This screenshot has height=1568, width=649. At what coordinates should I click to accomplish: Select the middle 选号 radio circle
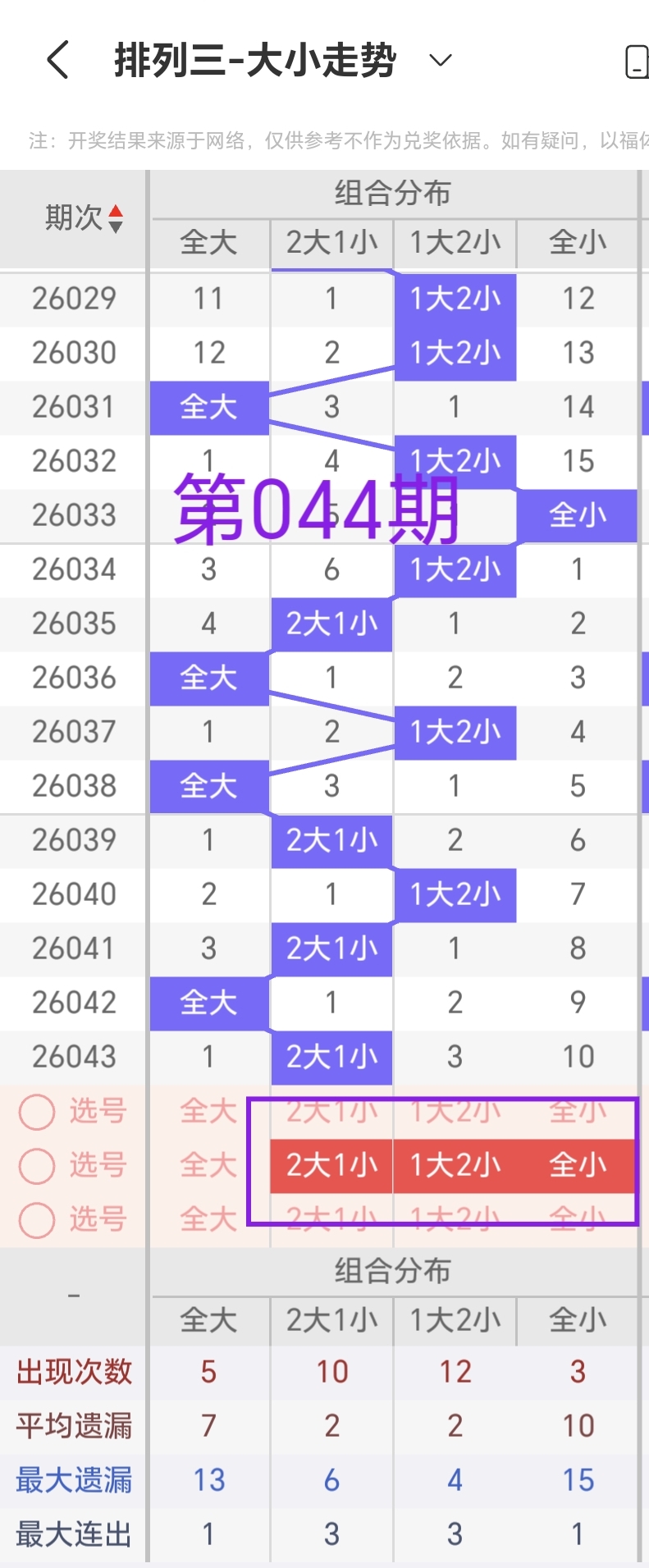[x=36, y=1165]
